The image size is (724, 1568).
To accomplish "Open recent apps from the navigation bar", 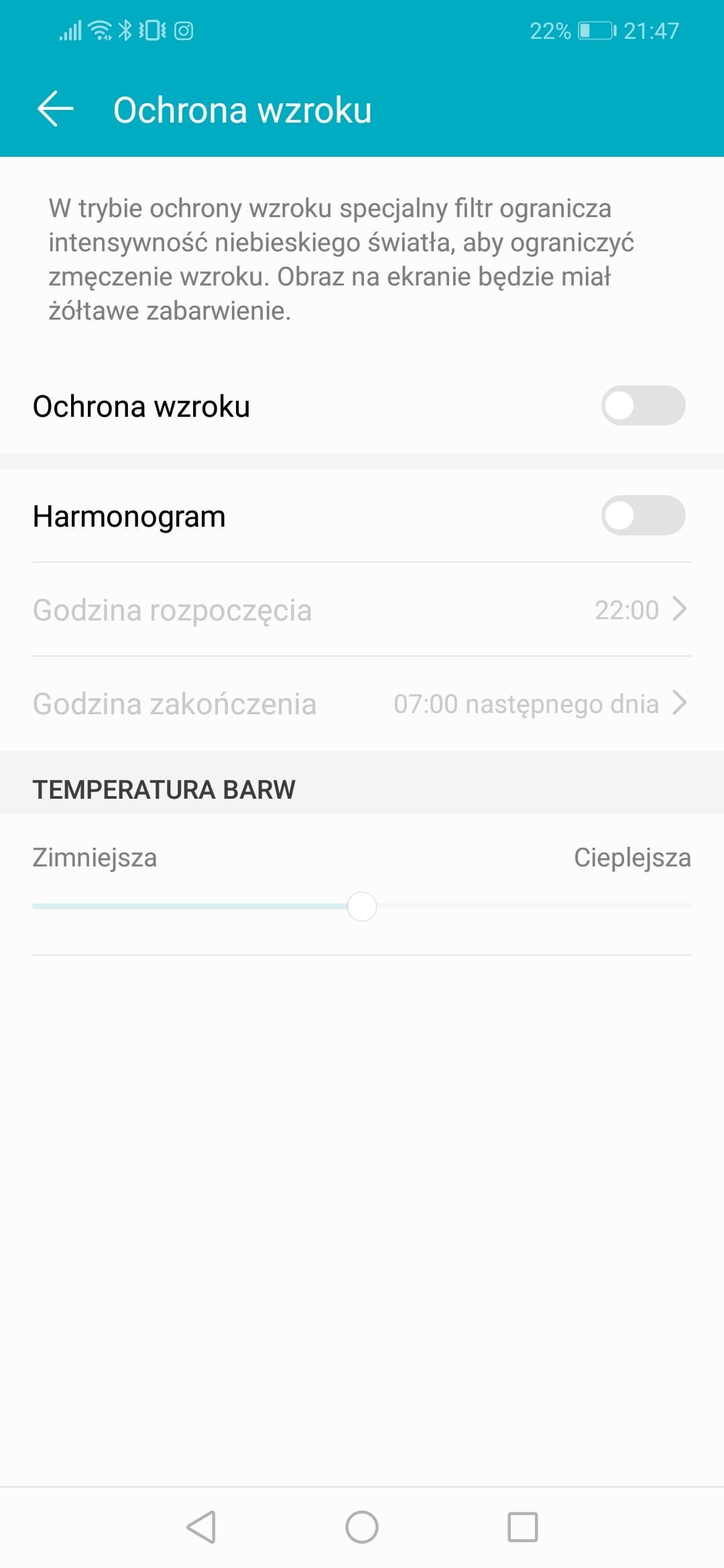I will tap(523, 1527).
